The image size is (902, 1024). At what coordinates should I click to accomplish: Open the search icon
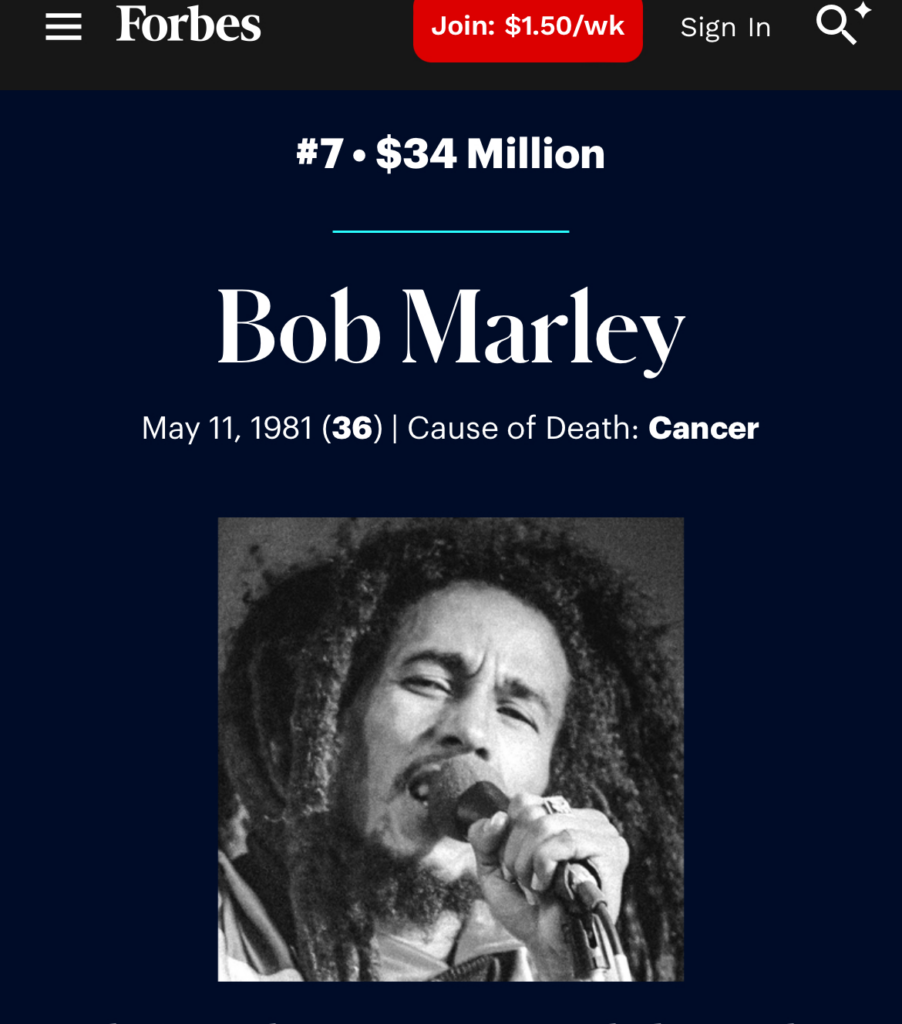tap(842, 25)
